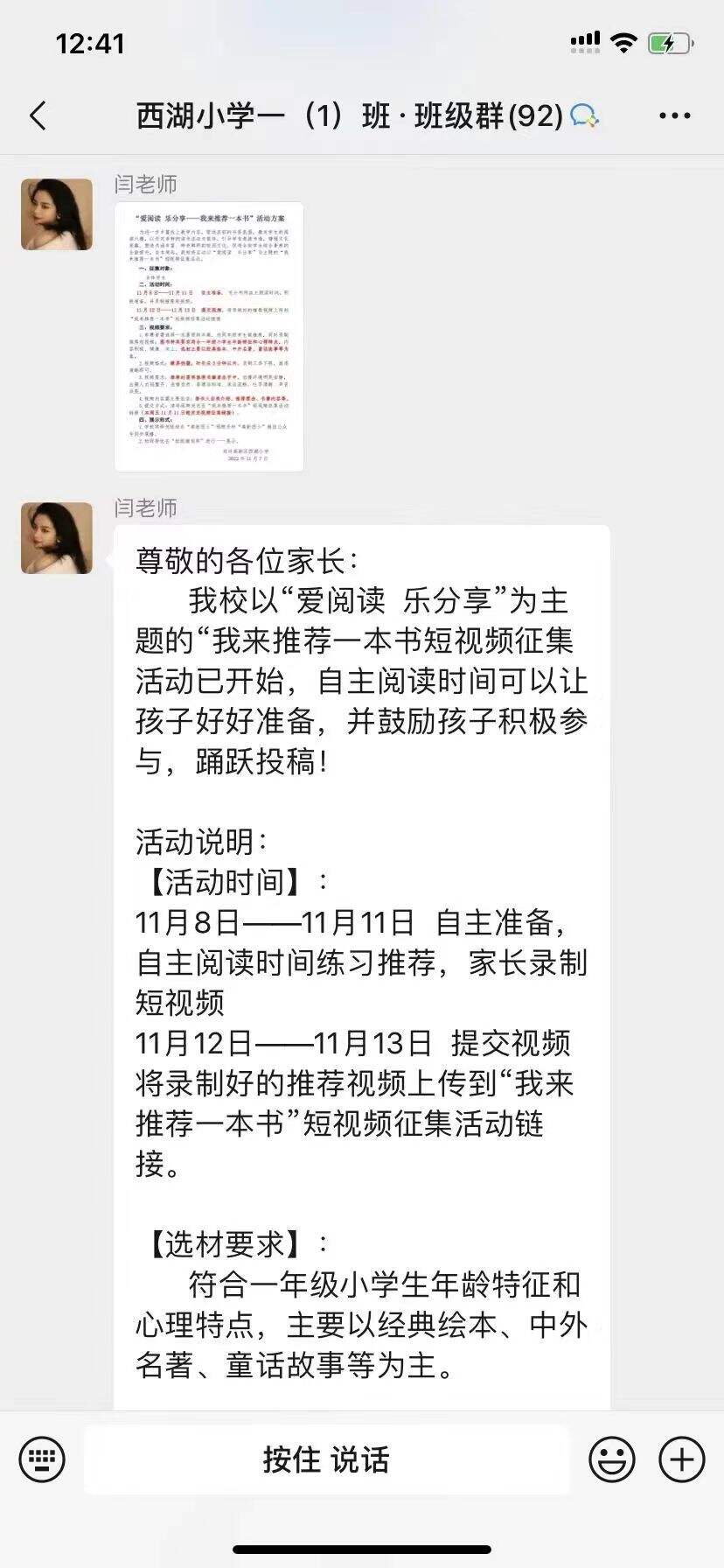Switch to keyboard text input

(x=42, y=1459)
